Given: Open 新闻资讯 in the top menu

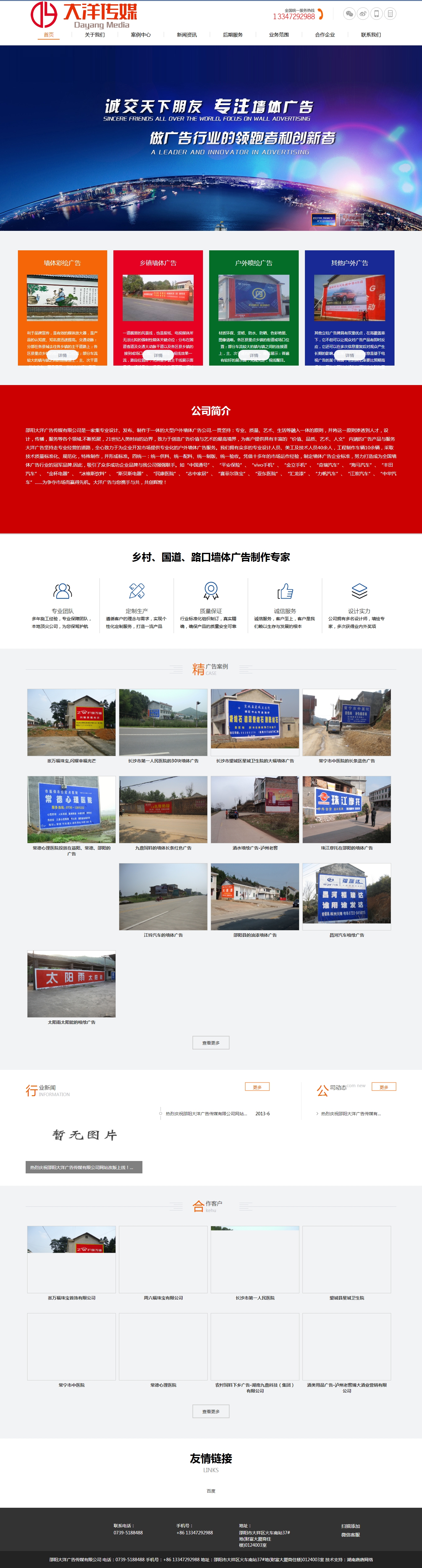Looking at the screenshot, I should [186, 35].
